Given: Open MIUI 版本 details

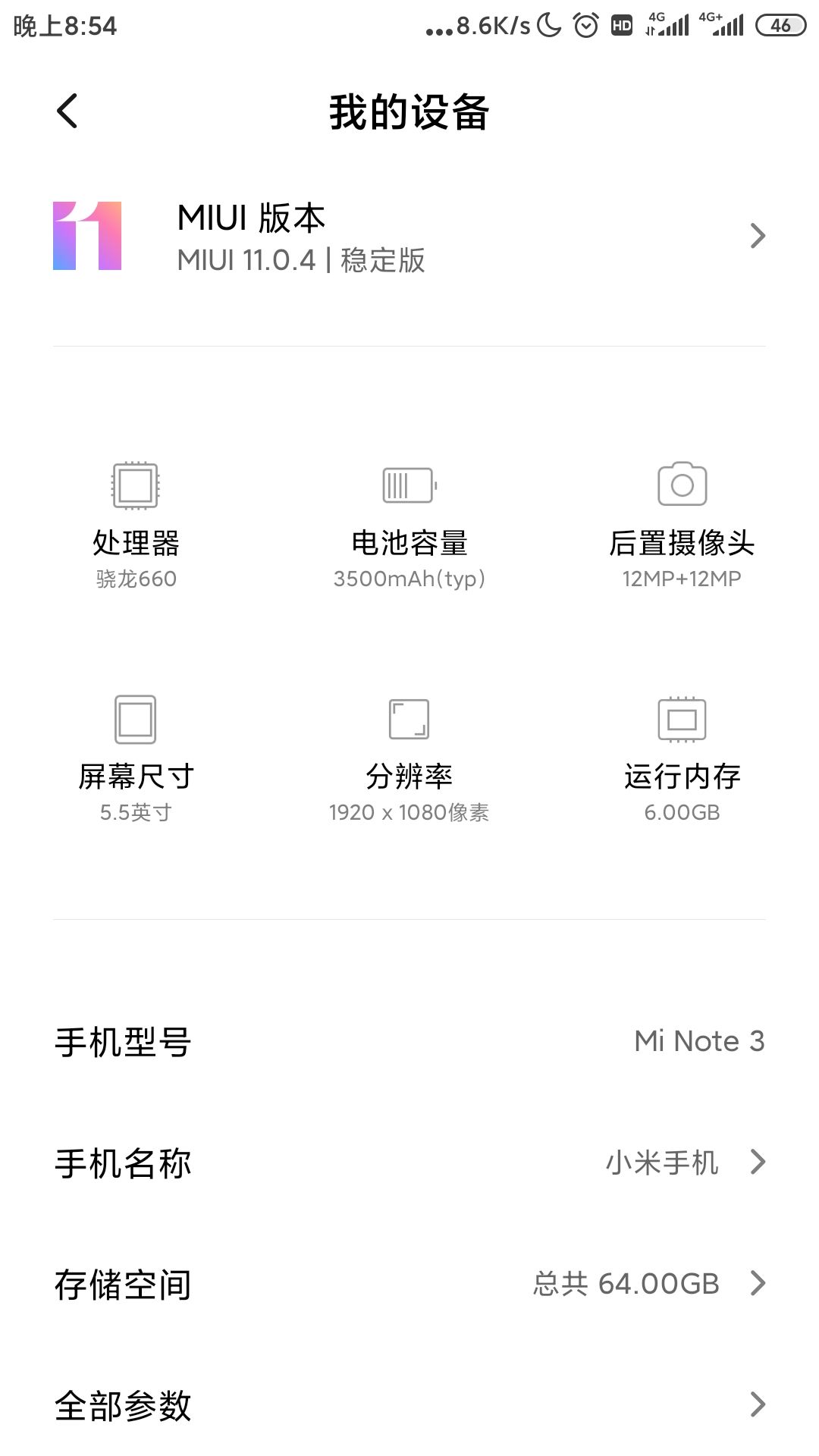Looking at the screenshot, I should click(x=409, y=237).
